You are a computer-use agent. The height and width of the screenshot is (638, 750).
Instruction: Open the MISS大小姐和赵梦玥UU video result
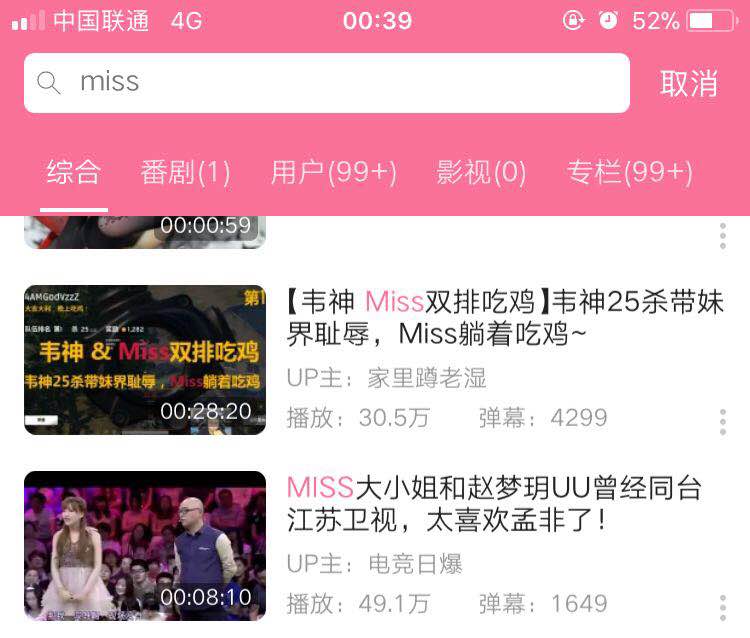(x=494, y=504)
